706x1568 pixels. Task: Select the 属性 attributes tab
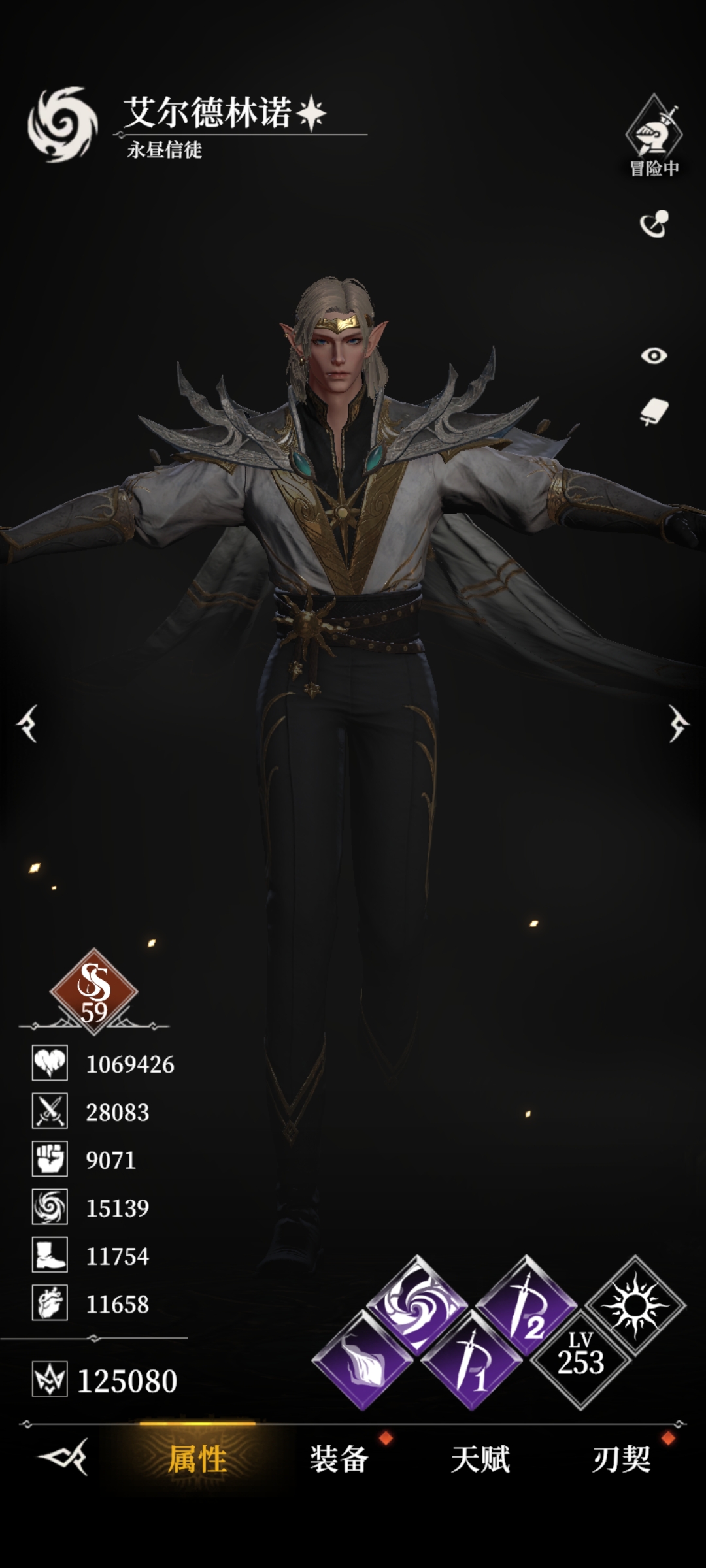pos(197,1459)
